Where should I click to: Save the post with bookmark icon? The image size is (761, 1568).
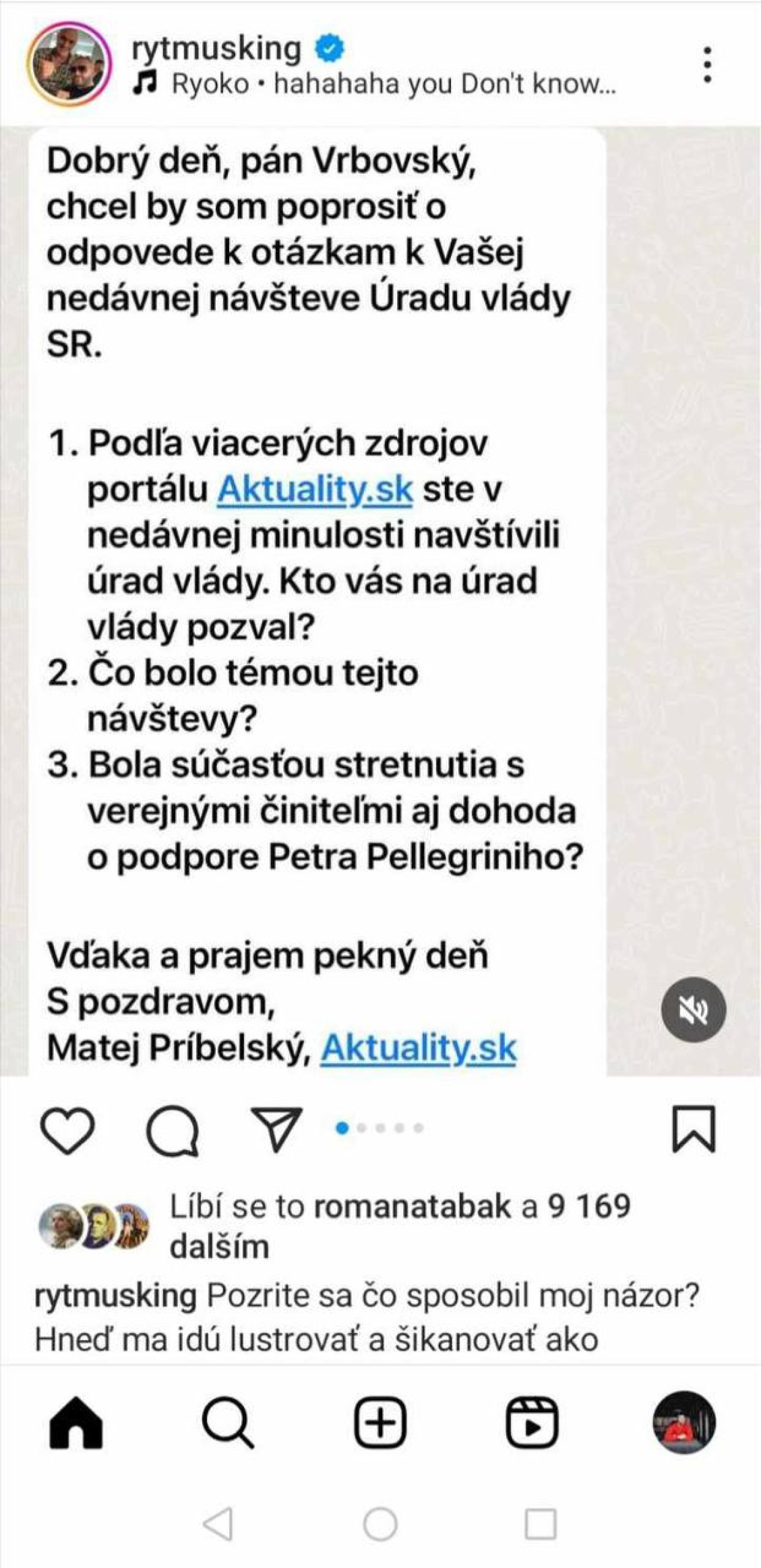tap(694, 1129)
